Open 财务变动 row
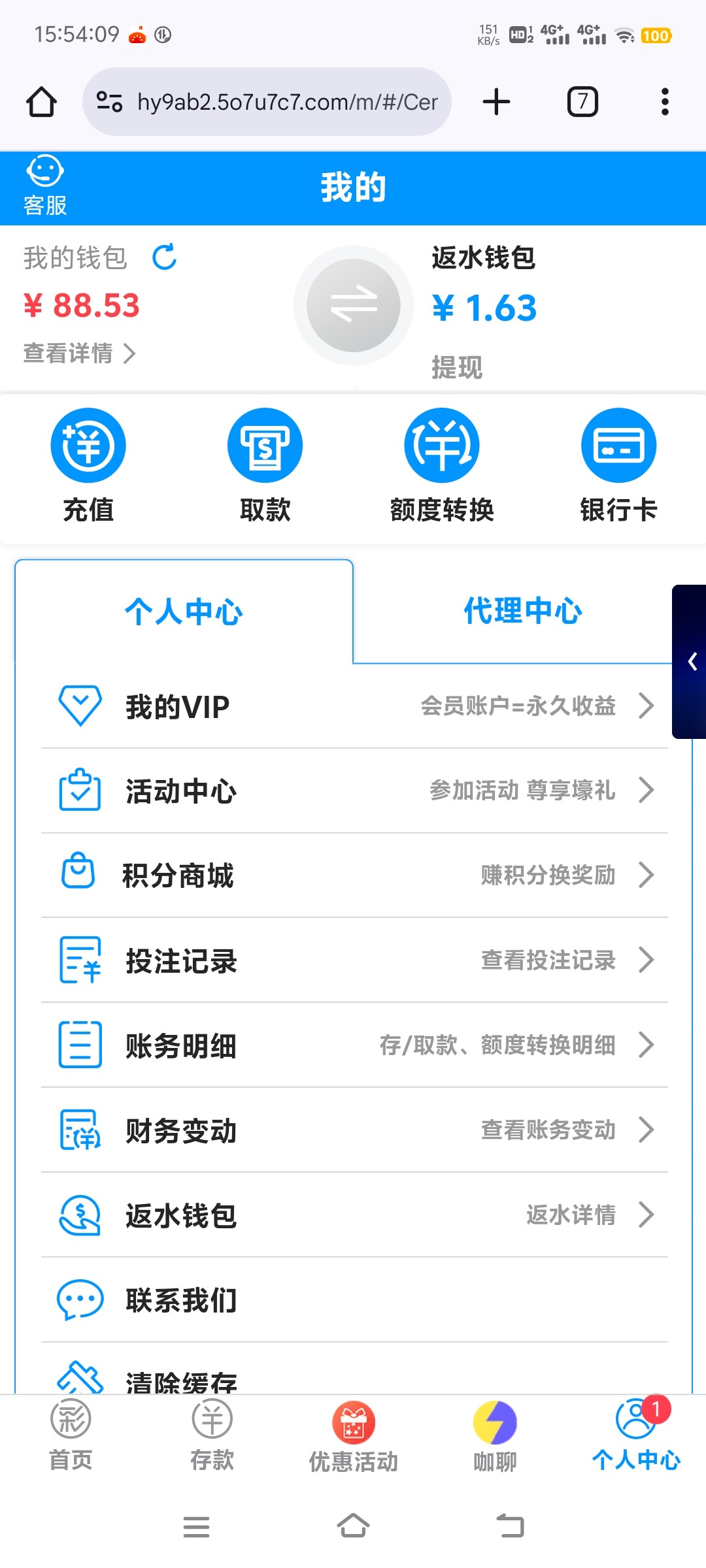Viewport: 706px width, 1568px height. point(354,1130)
